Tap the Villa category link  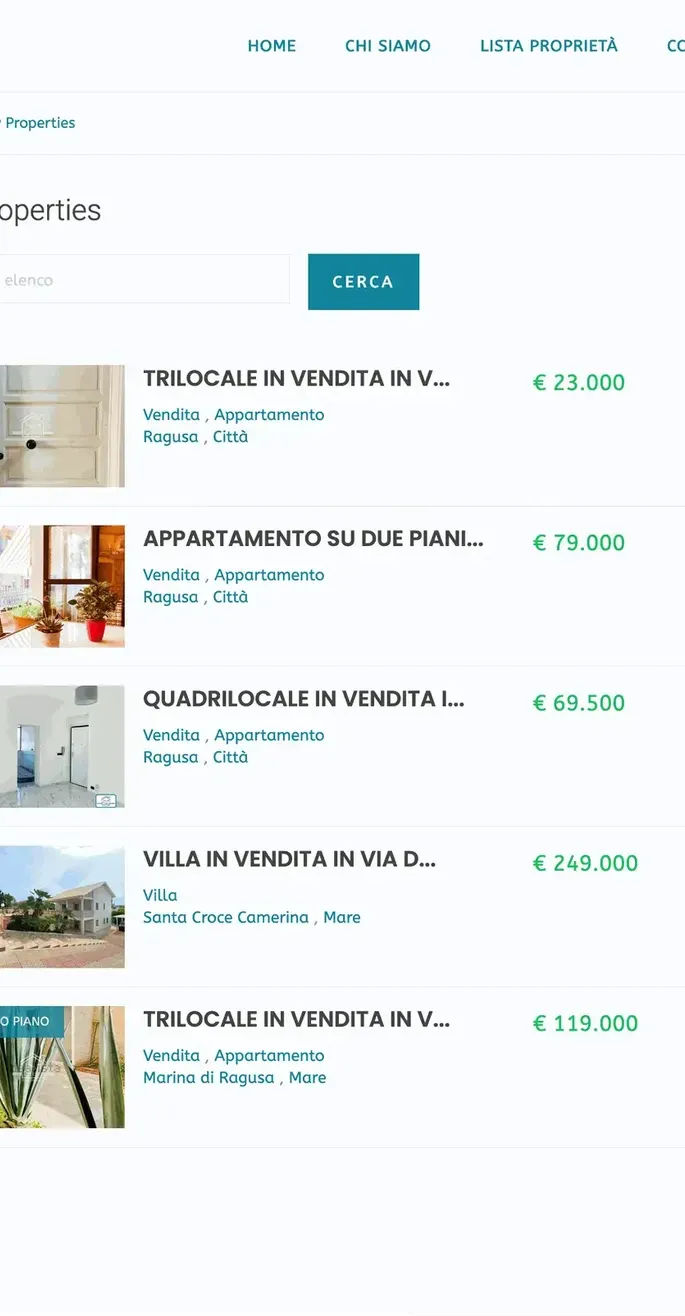pos(160,895)
